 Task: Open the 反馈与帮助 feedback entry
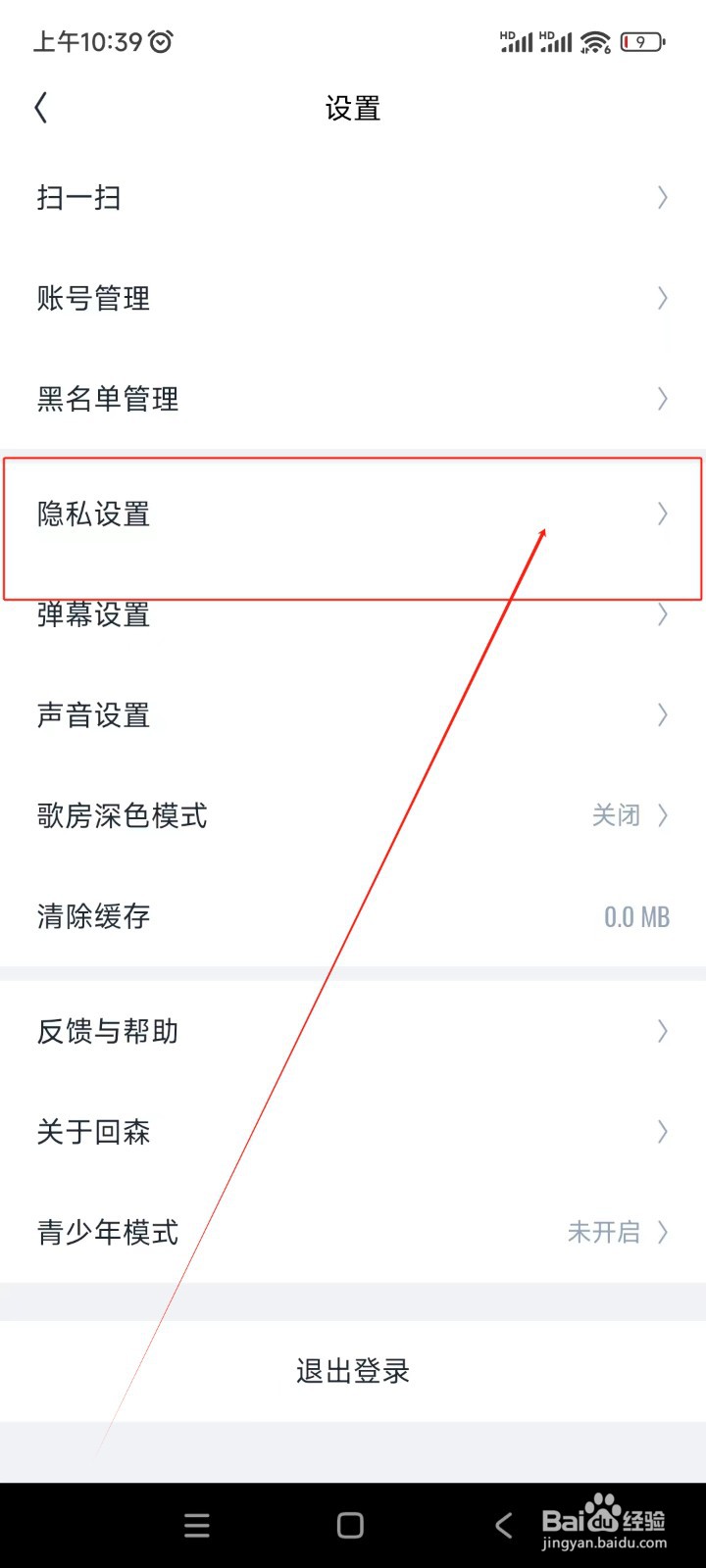[x=353, y=1031]
